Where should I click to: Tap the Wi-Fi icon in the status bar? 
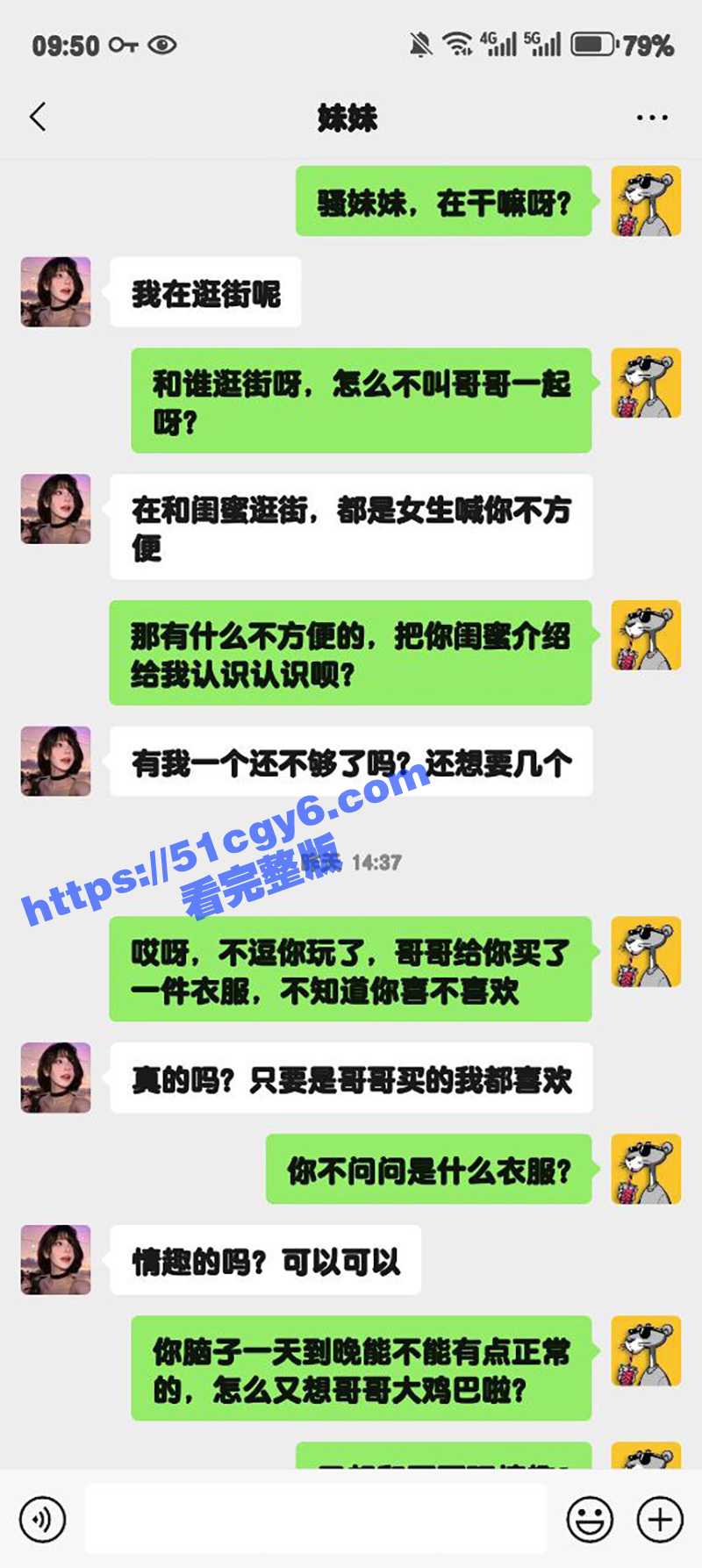(459, 43)
